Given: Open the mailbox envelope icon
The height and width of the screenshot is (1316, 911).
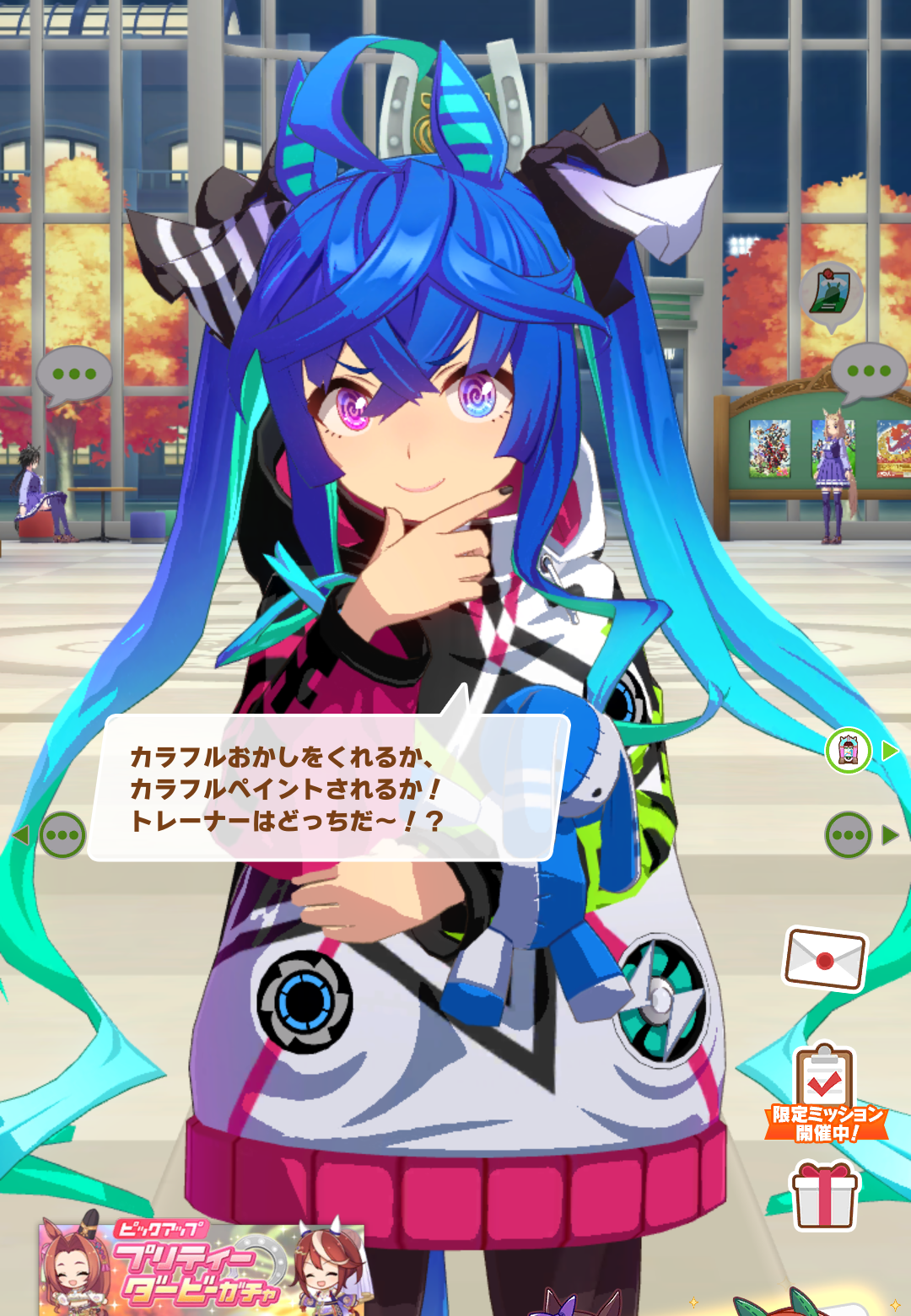Looking at the screenshot, I should pyautogui.click(x=825, y=959).
